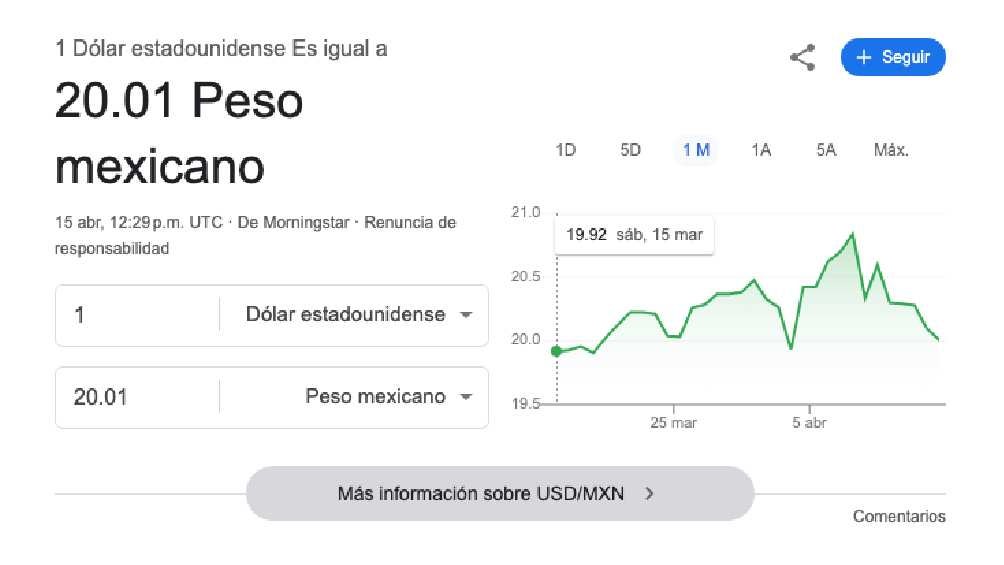
Task: Show the 1 M chart range
Action: coord(696,150)
